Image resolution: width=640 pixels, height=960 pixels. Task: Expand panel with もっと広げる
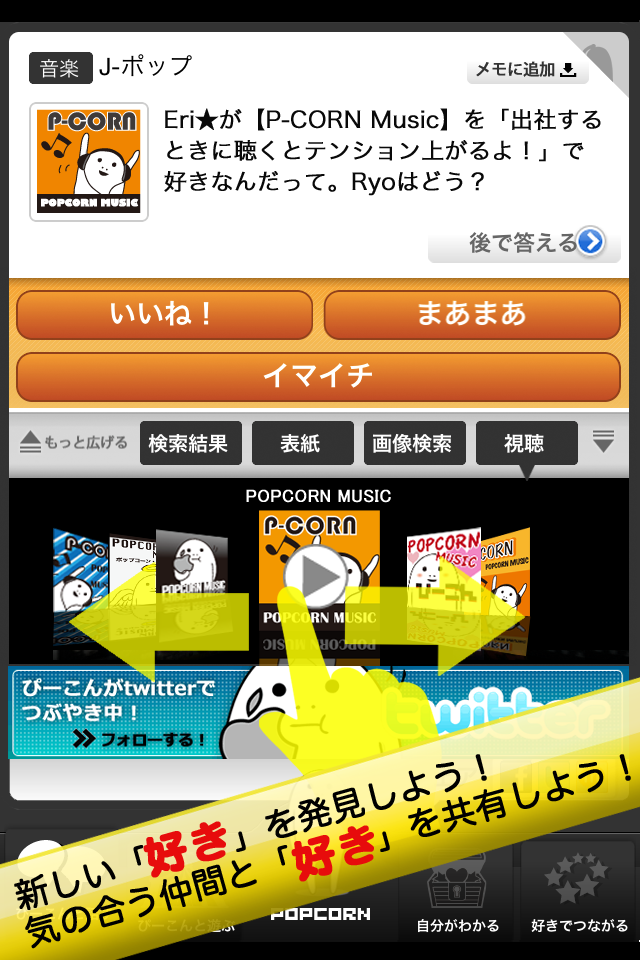point(74,442)
